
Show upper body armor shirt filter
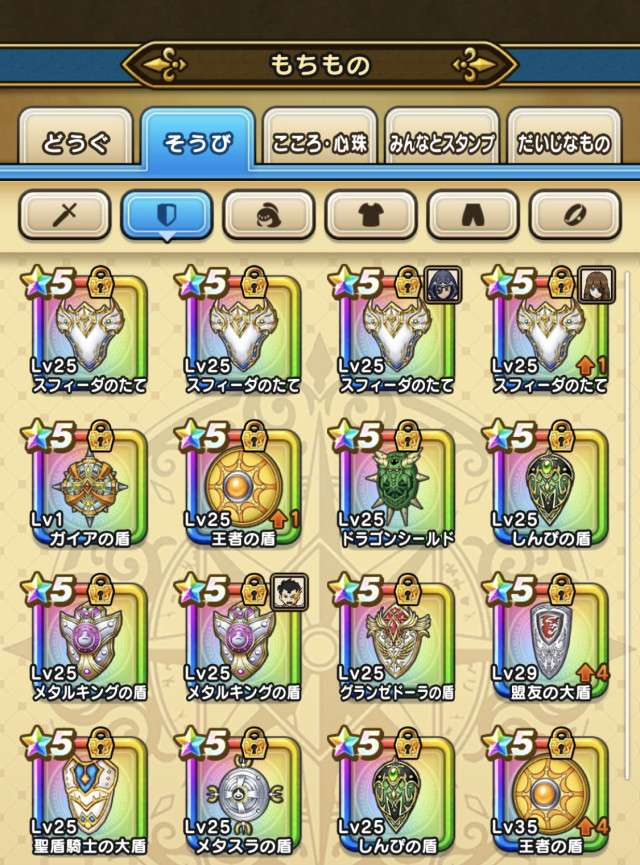[371, 215]
